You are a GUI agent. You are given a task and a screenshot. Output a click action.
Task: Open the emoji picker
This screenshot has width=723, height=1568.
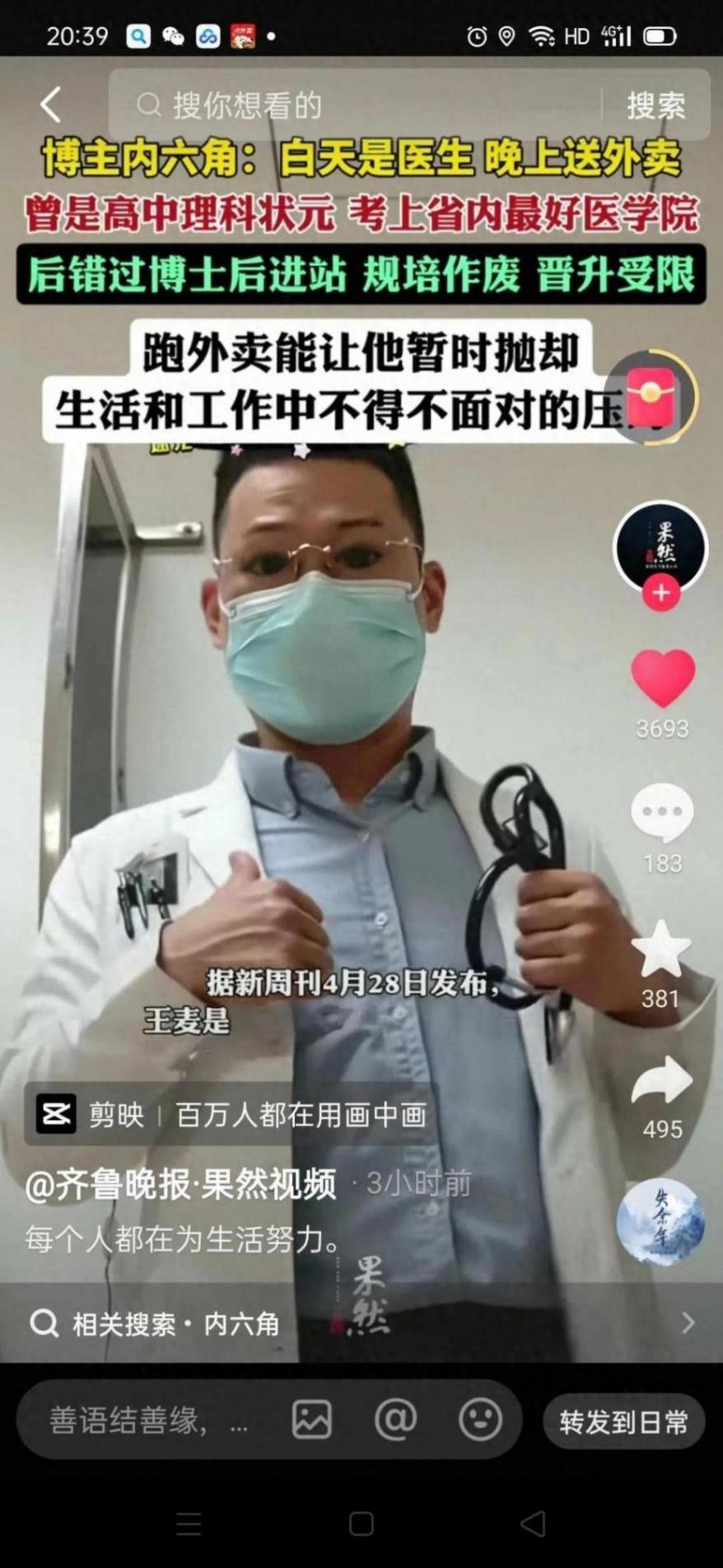click(x=480, y=1420)
